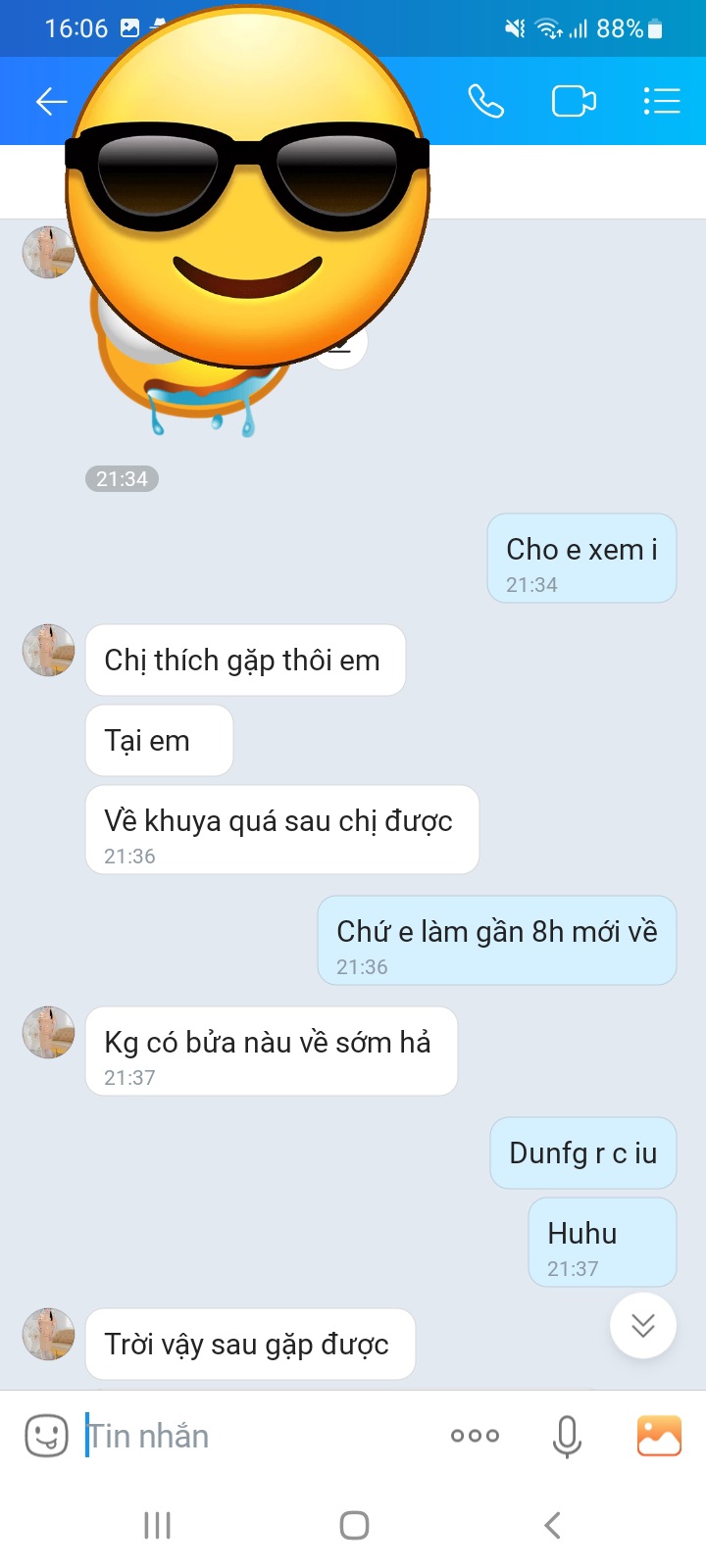706x1568 pixels.
Task: Open more attachment options
Action: pyautogui.click(x=475, y=1437)
